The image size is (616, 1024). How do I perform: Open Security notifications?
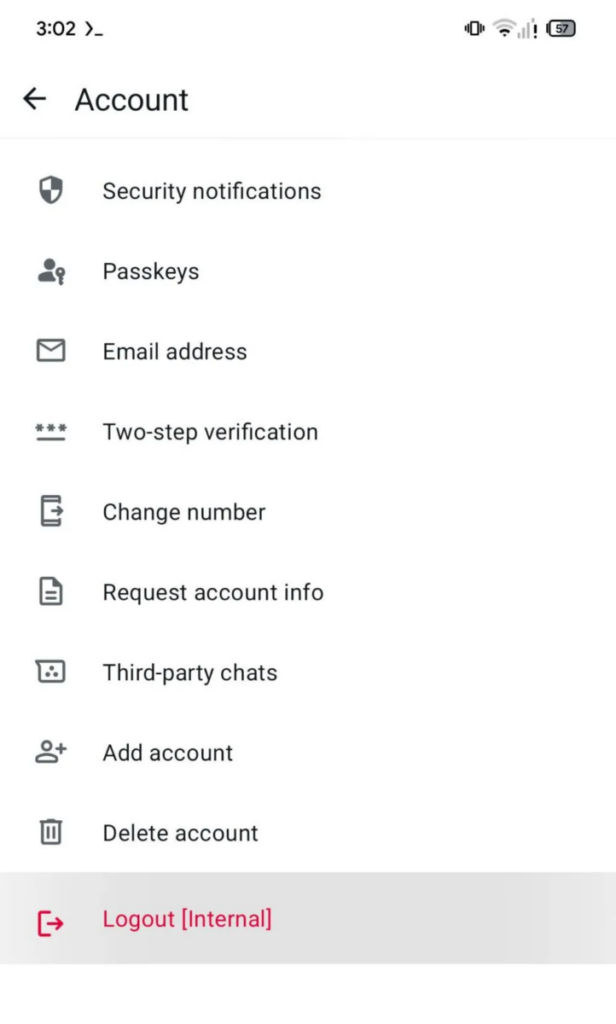point(308,191)
